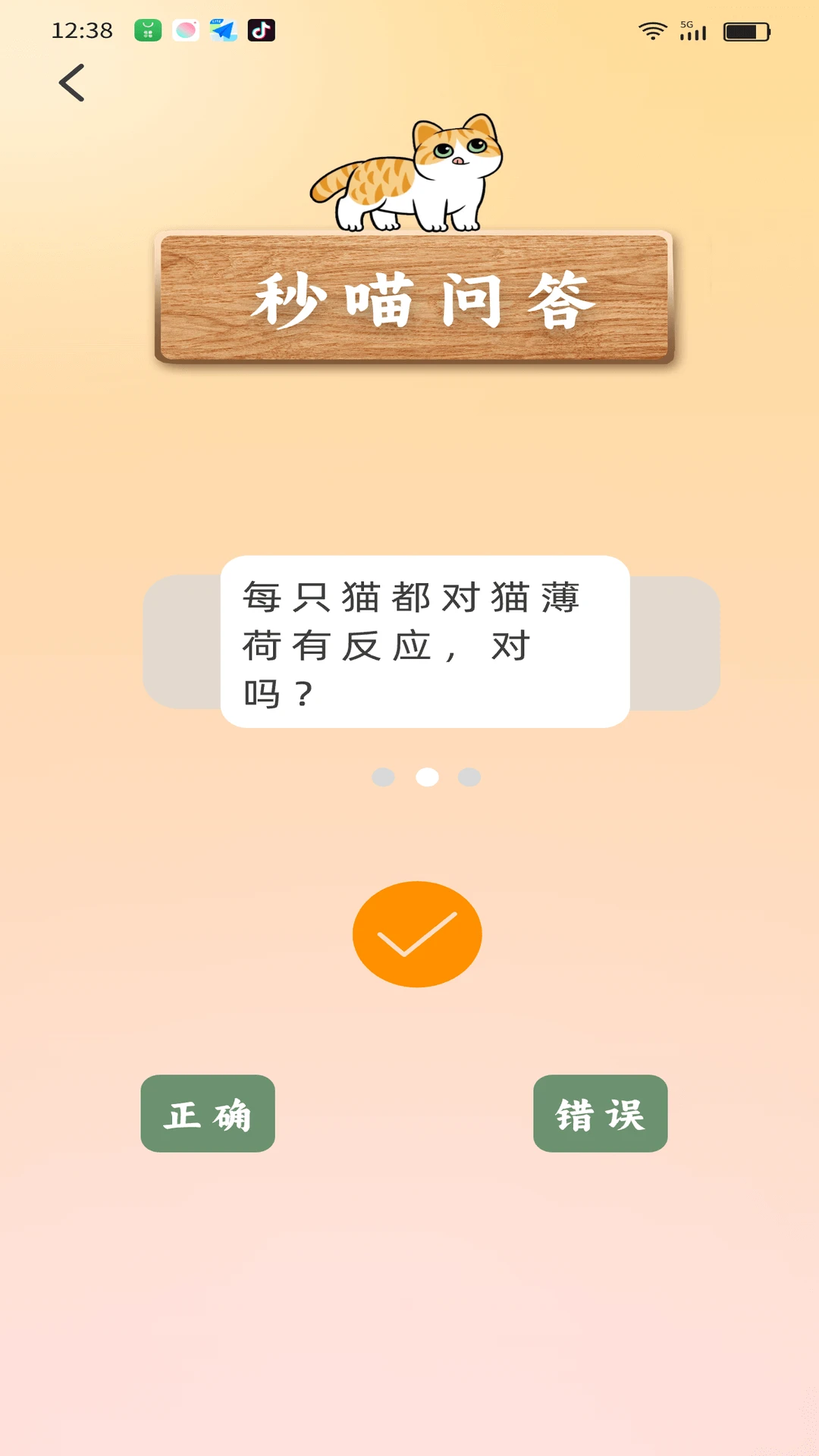
Task: Show the previous question card
Action: pos(182,642)
